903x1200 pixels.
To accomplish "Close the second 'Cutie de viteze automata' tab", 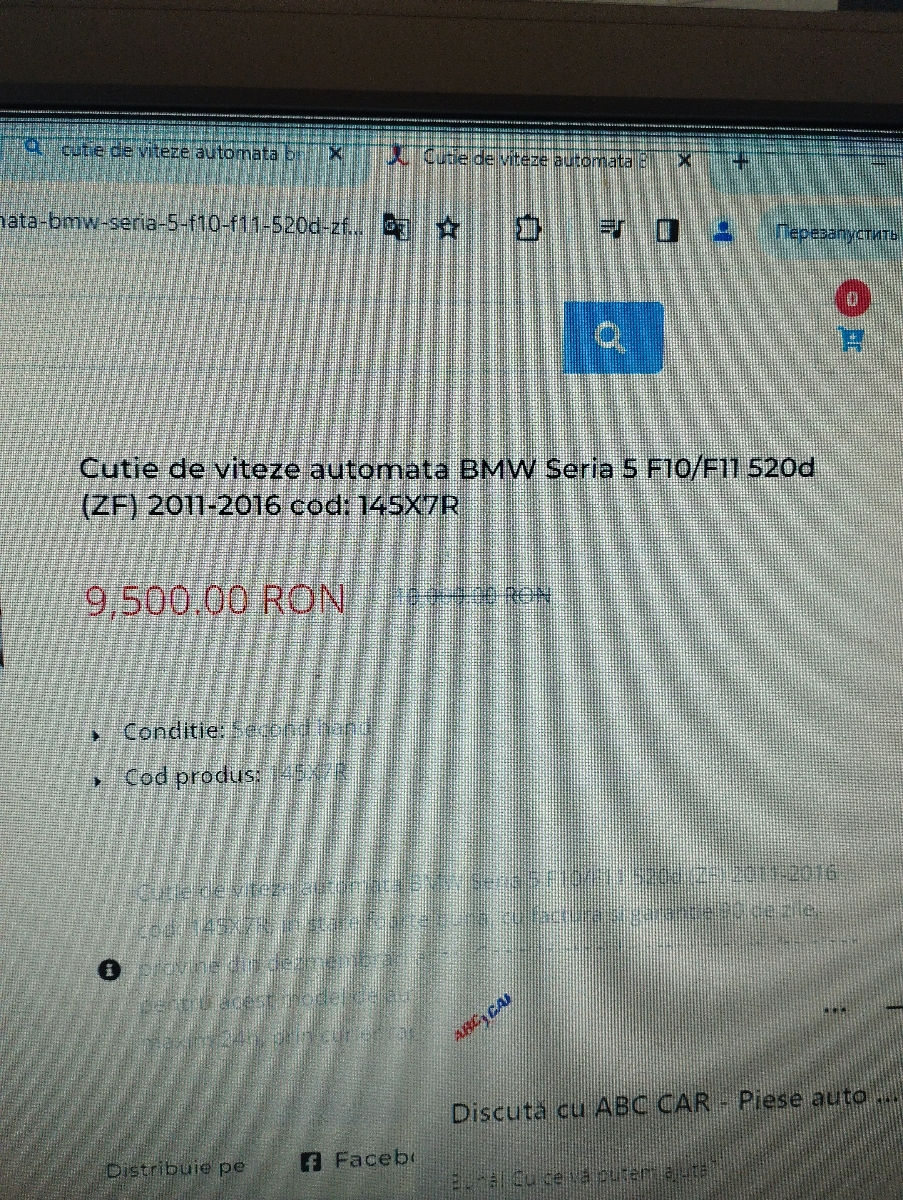I will point(684,160).
